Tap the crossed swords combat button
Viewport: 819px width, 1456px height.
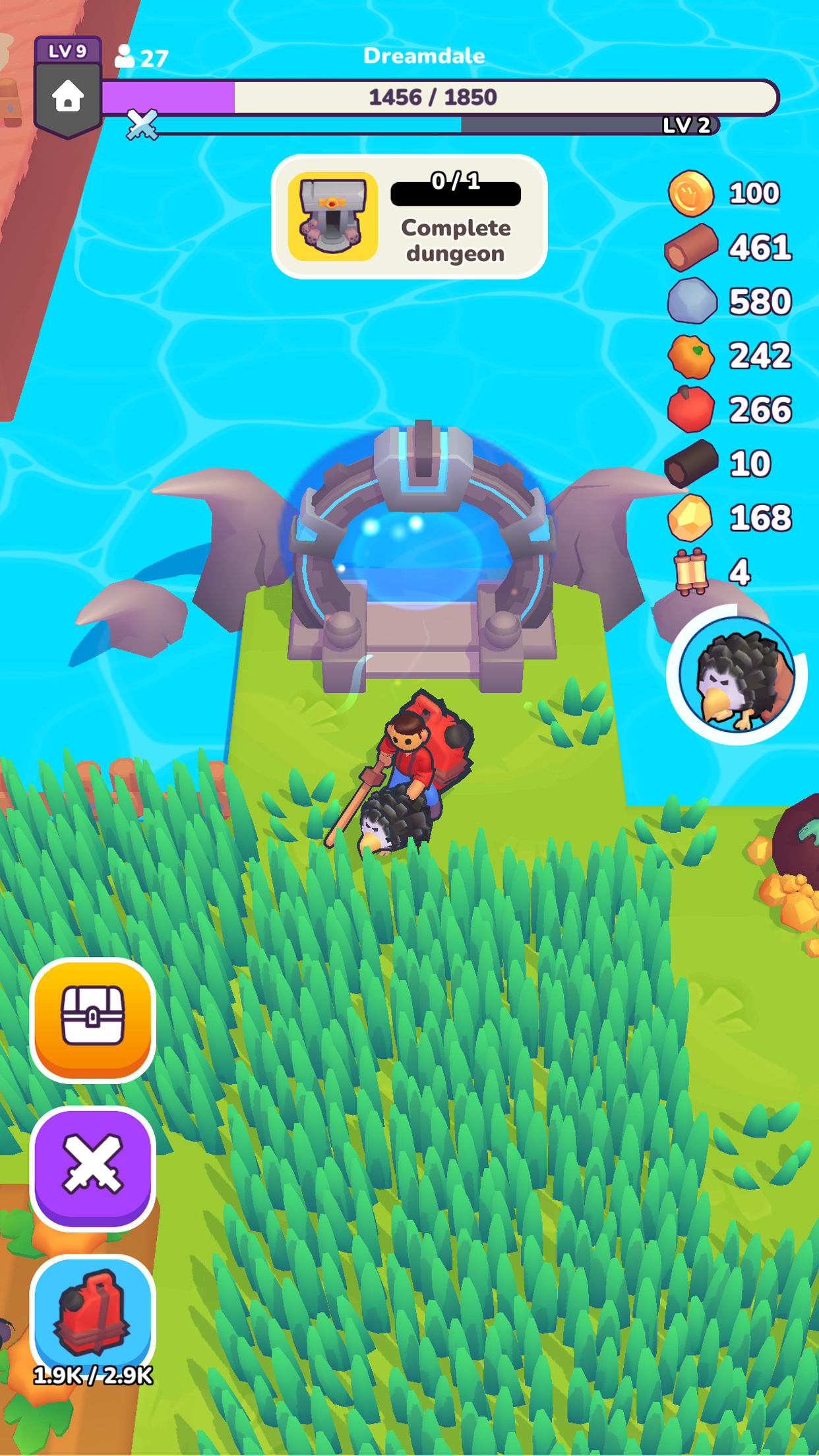point(93,1168)
